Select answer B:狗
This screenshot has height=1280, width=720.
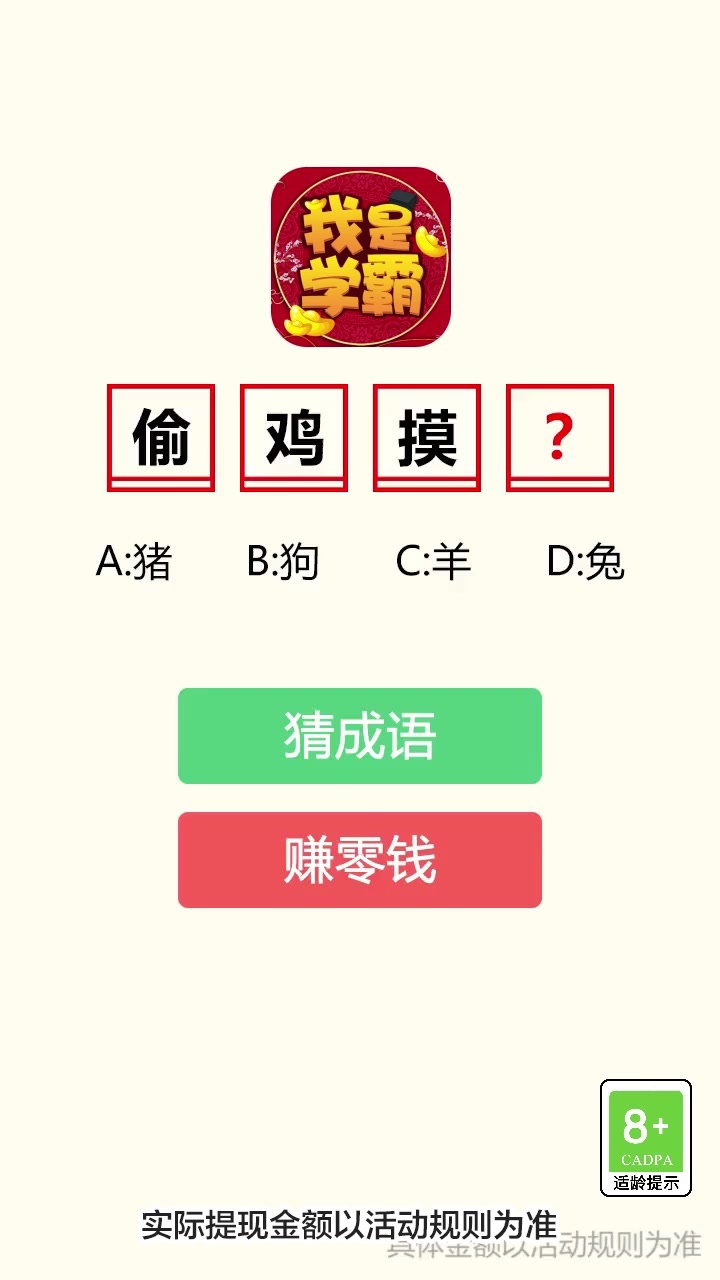283,562
